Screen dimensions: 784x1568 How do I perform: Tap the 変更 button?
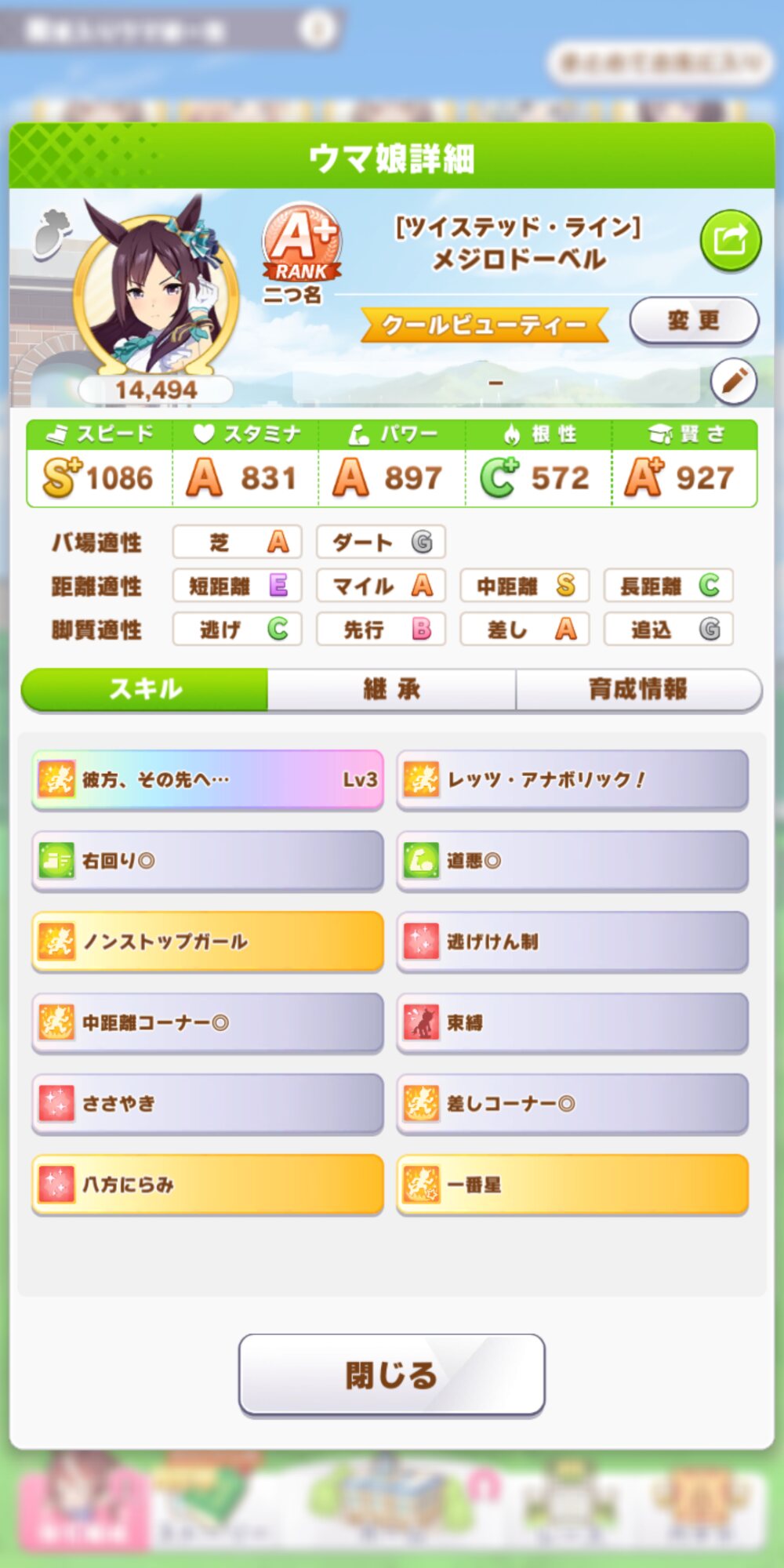click(x=694, y=320)
